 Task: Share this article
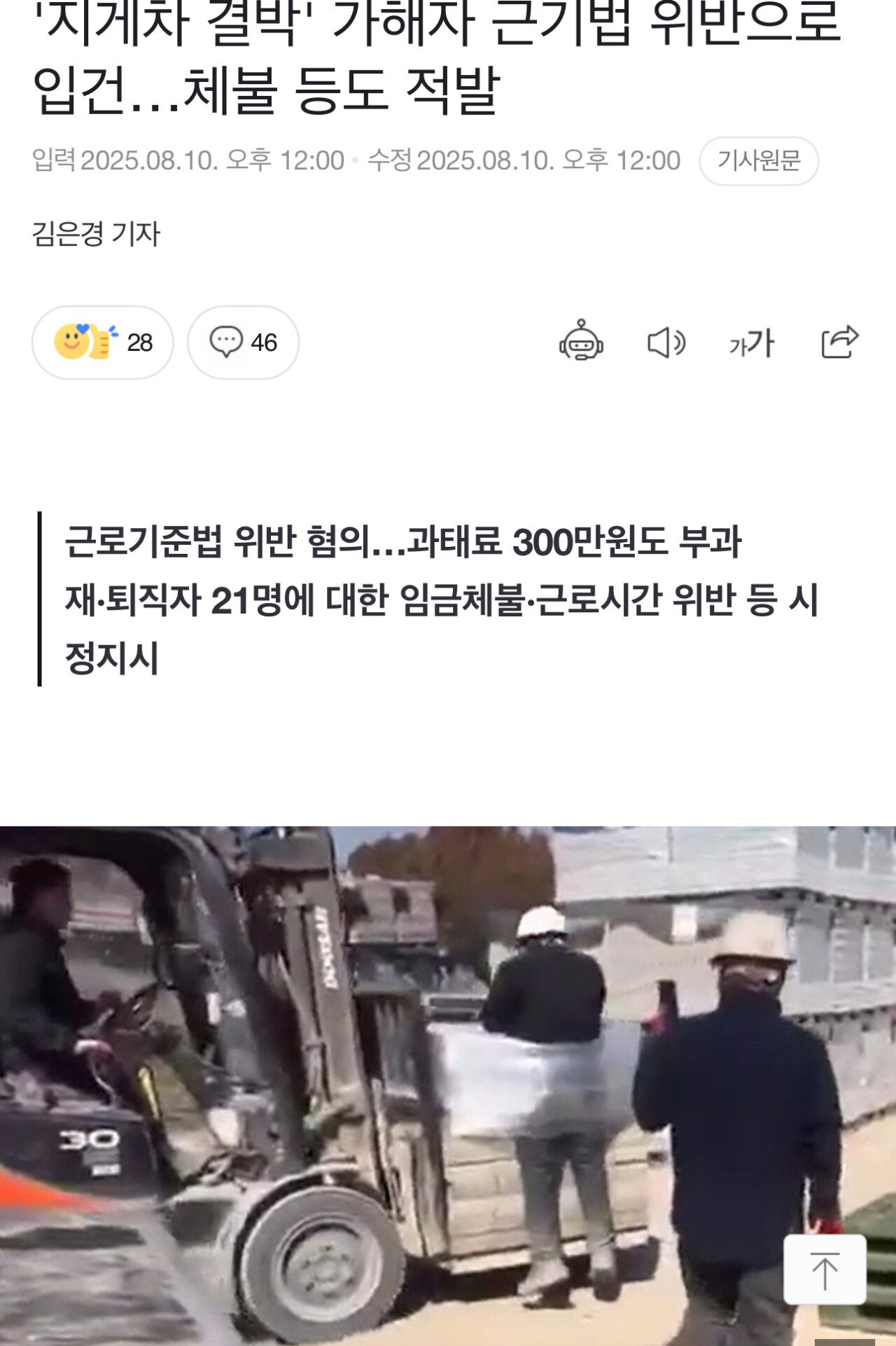pyautogui.click(x=839, y=342)
